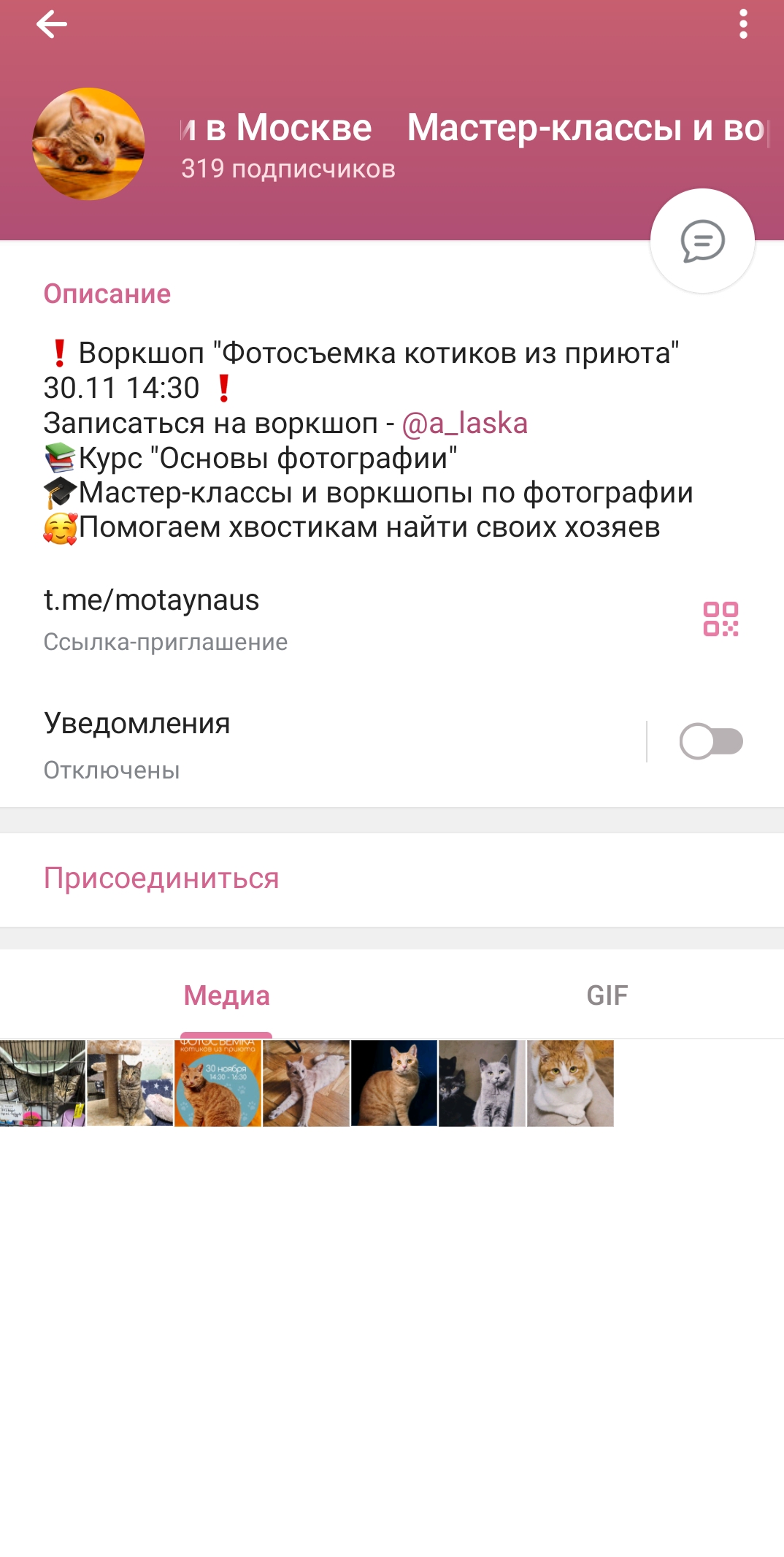Open the three-dot overflow menu
Image resolution: width=784 pixels, height=1557 pixels.
(x=743, y=25)
